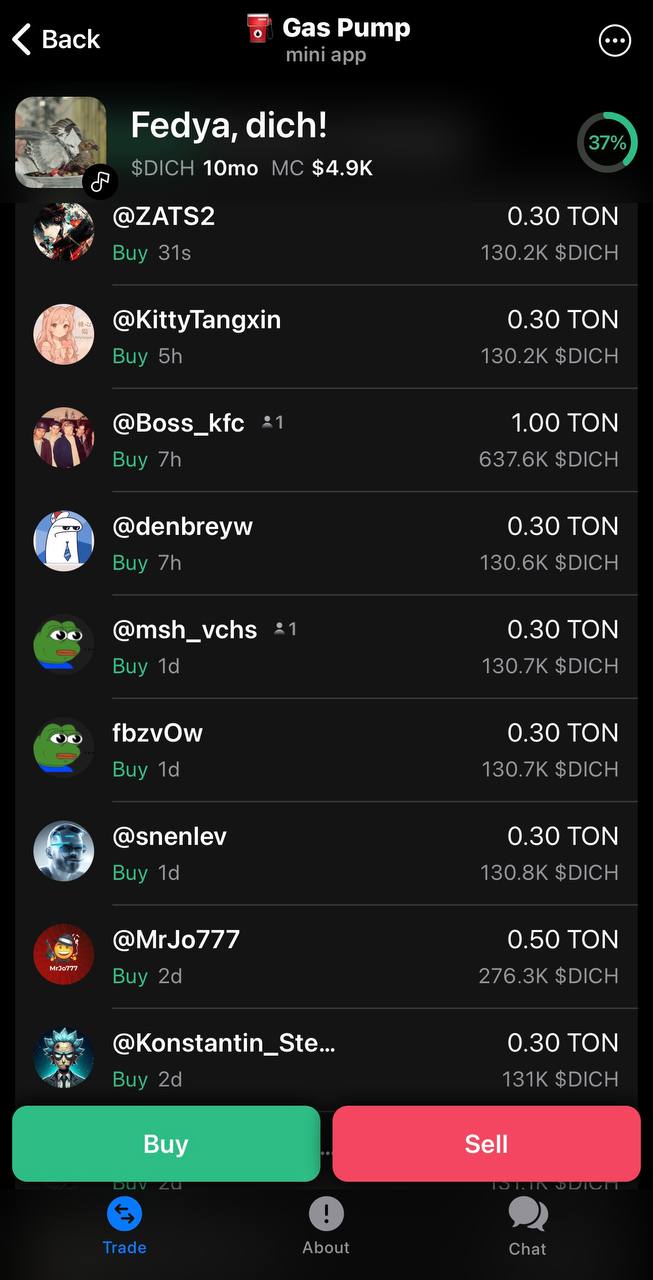653x1280 pixels.
Task: Open @msh_vchs trade row
Action: click(326, 646)
